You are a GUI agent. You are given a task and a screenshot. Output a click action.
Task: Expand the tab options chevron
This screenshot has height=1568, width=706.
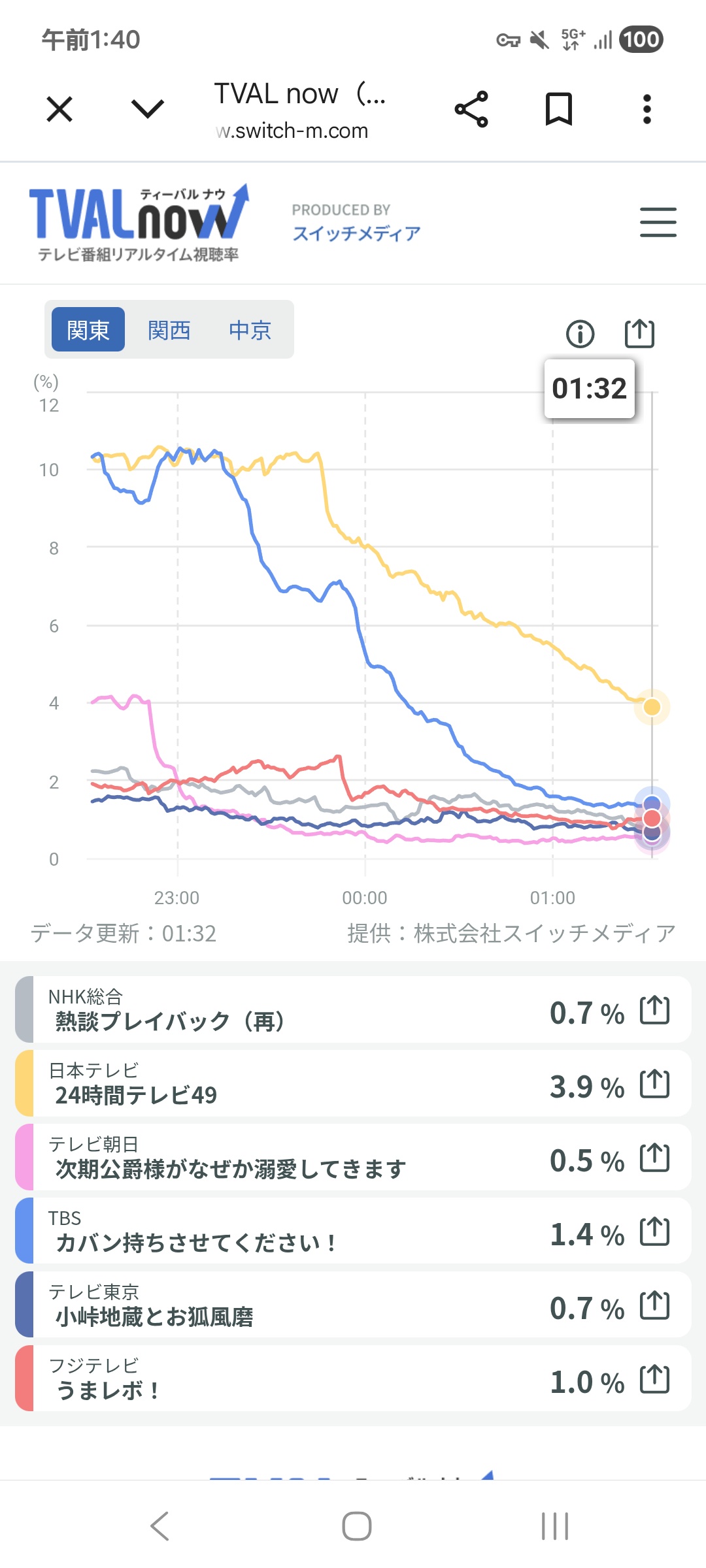[148, 108]
